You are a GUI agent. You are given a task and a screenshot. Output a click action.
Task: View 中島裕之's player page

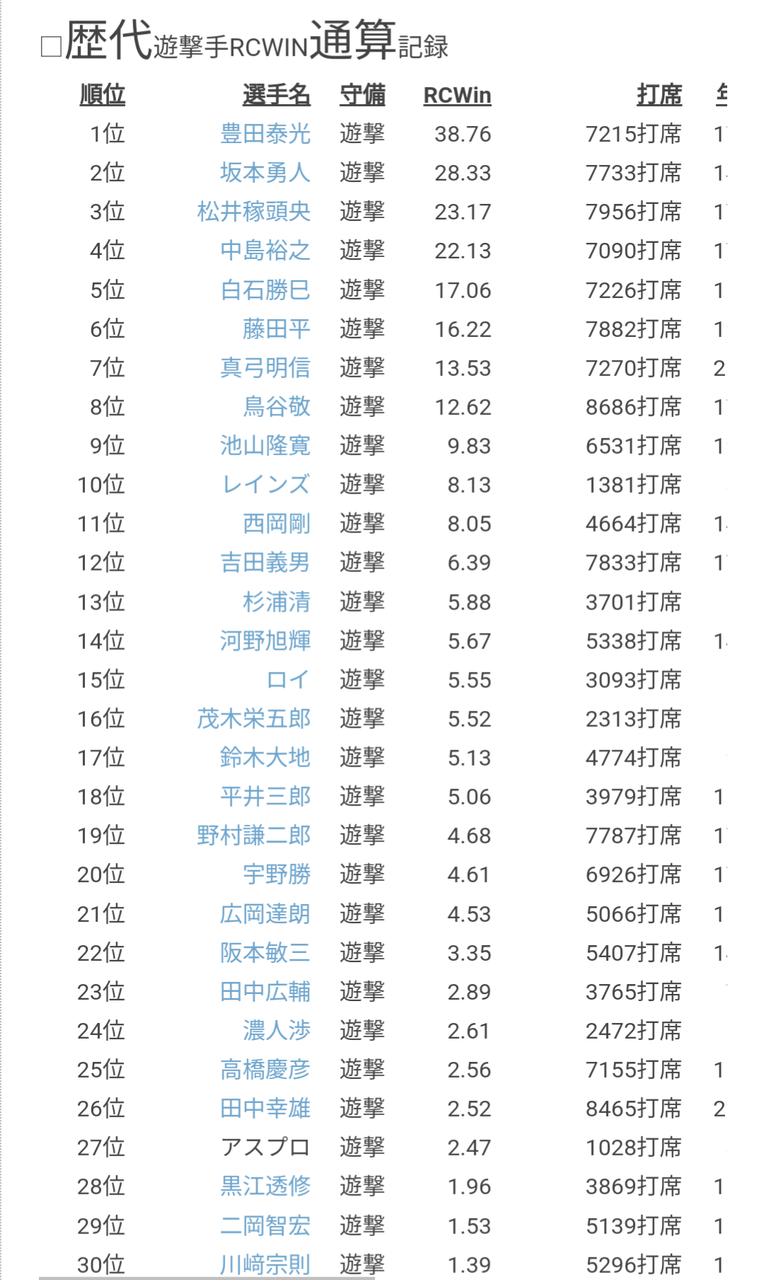265,251
